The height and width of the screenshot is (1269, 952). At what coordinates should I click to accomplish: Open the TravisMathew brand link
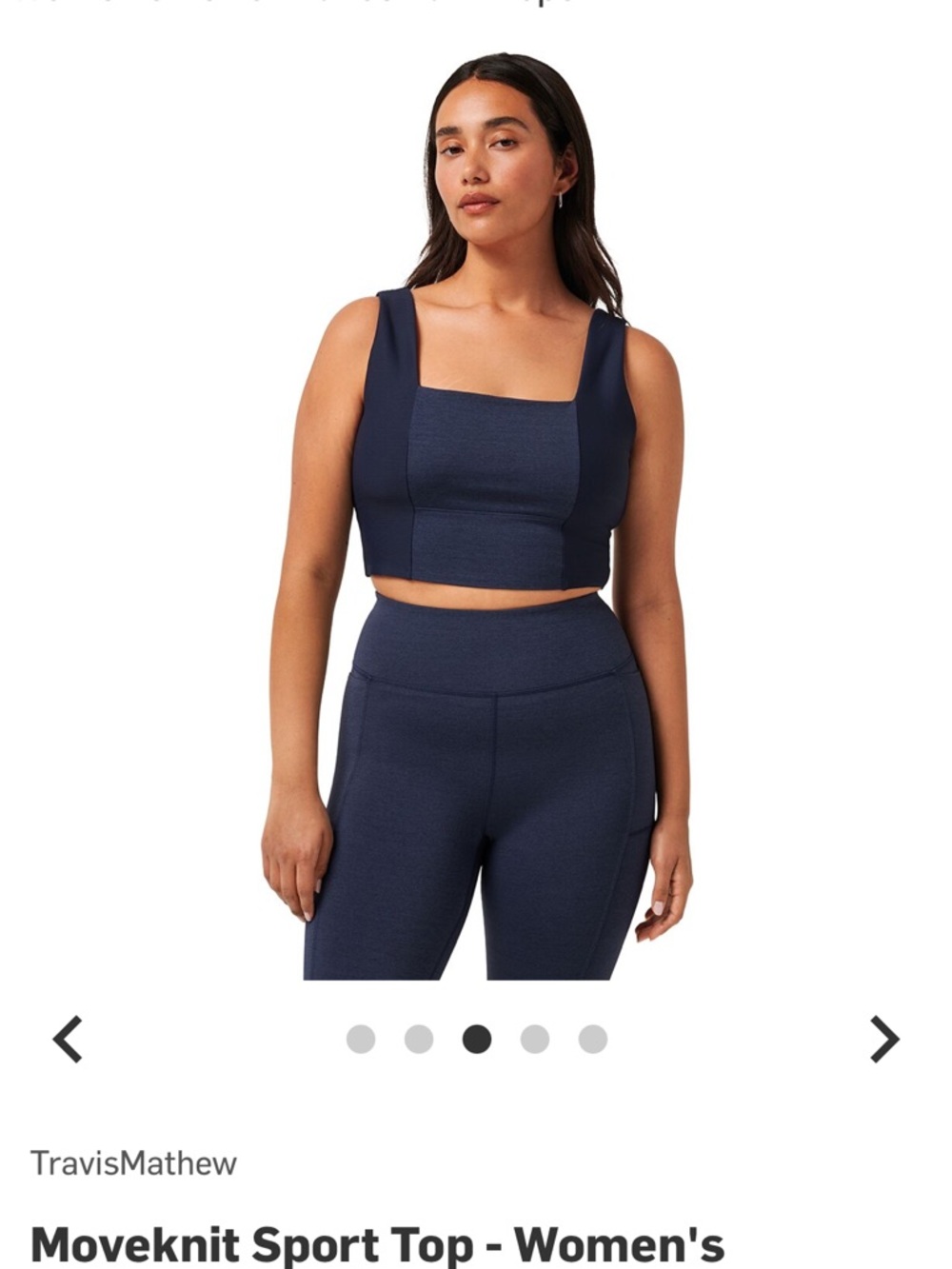[x=133, y=1162]
